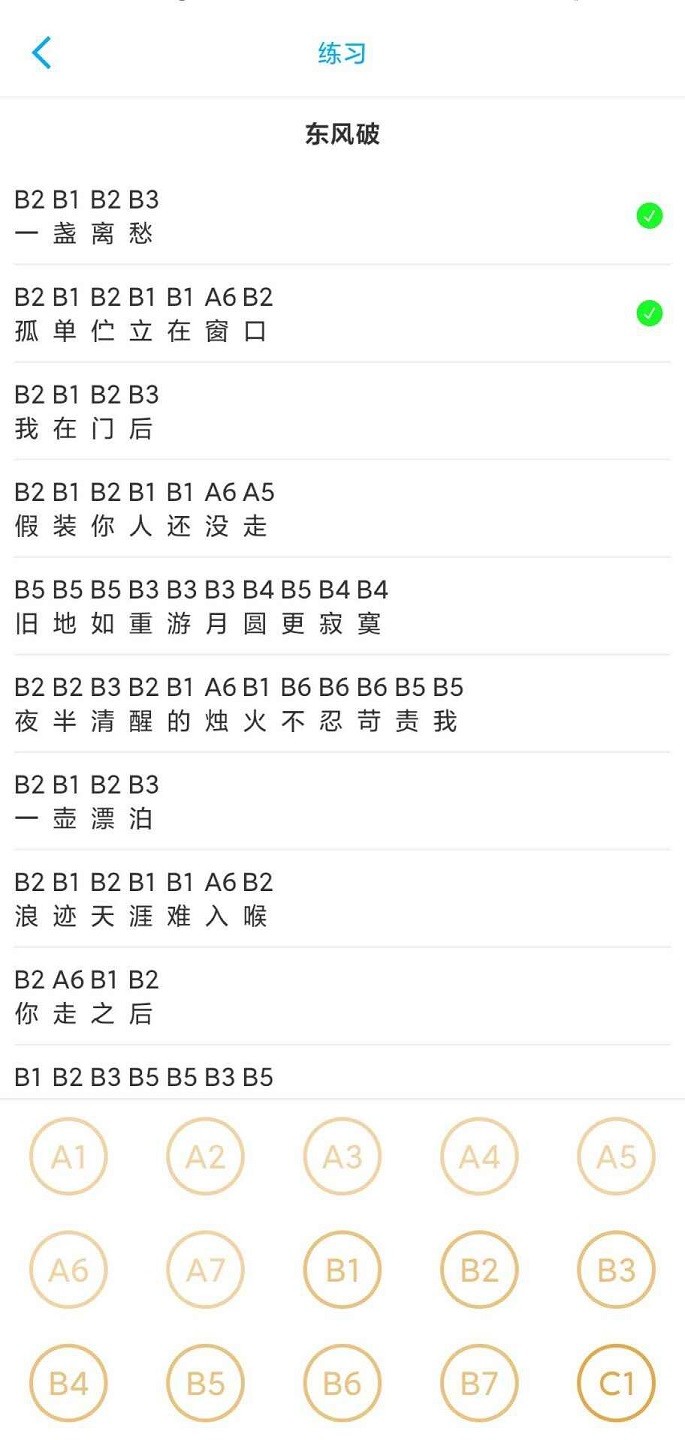Hit the B7 note key
685x1440 pixels.
pyautogui.click(x=479, y=1383)
